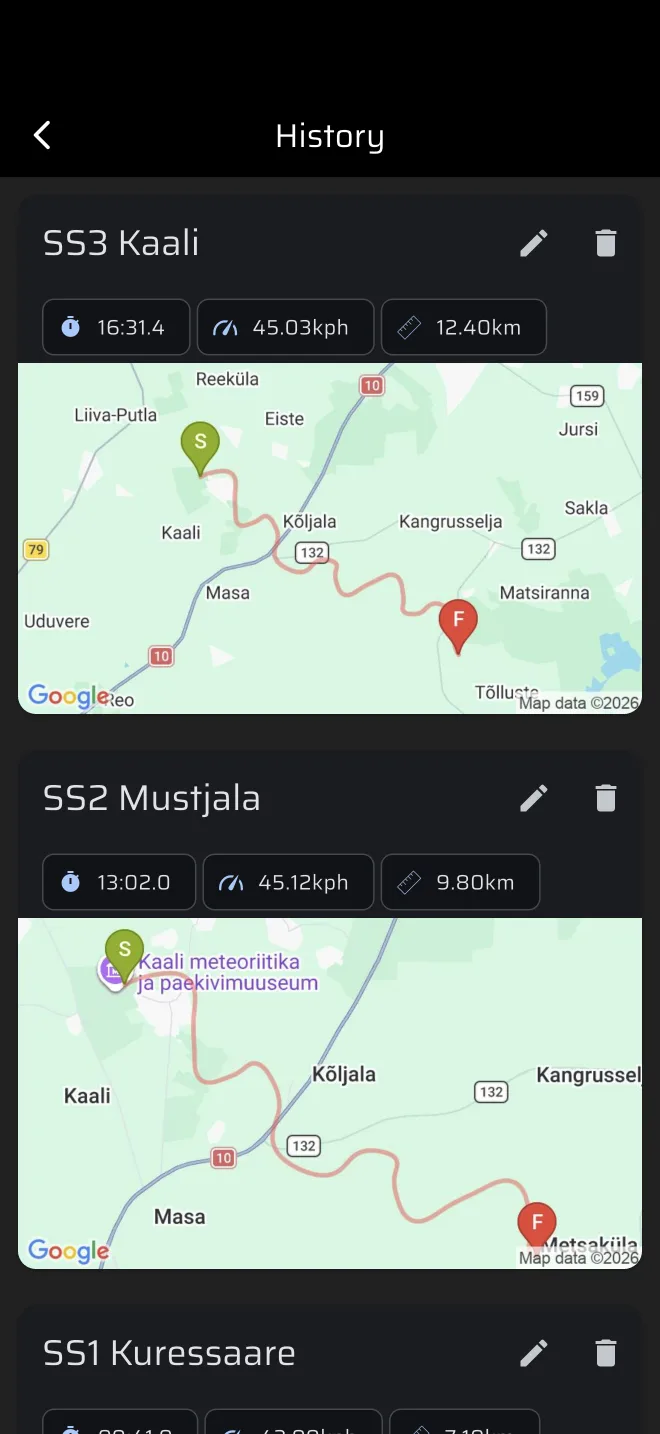660x1434 pixels.
Task: Delete the SS1 Kuressaare entry
Action: click(x=606, y=1353)
